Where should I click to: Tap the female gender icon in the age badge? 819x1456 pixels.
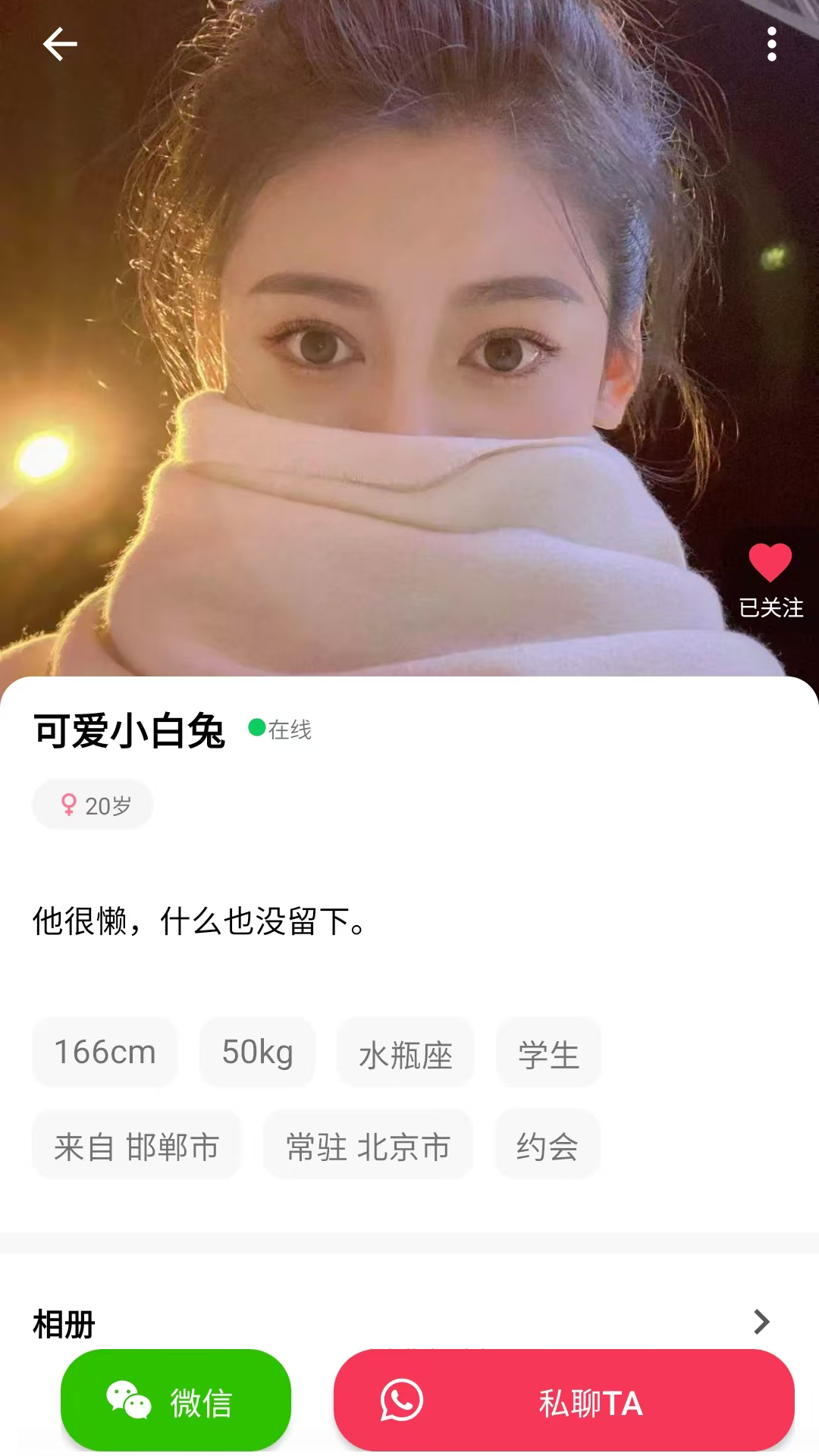point(70,804)
